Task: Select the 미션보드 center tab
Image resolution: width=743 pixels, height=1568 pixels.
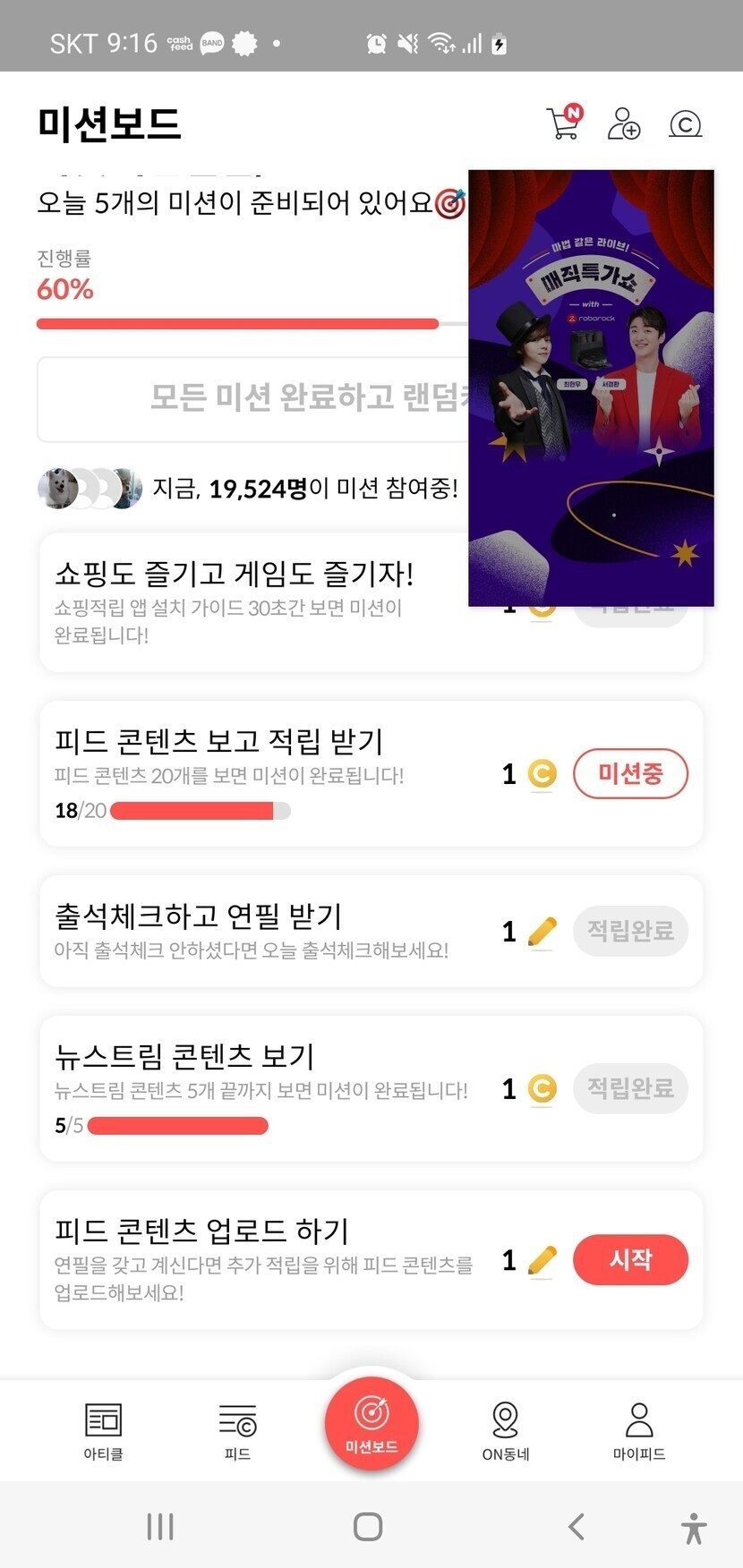Action: pos(371,1423)
